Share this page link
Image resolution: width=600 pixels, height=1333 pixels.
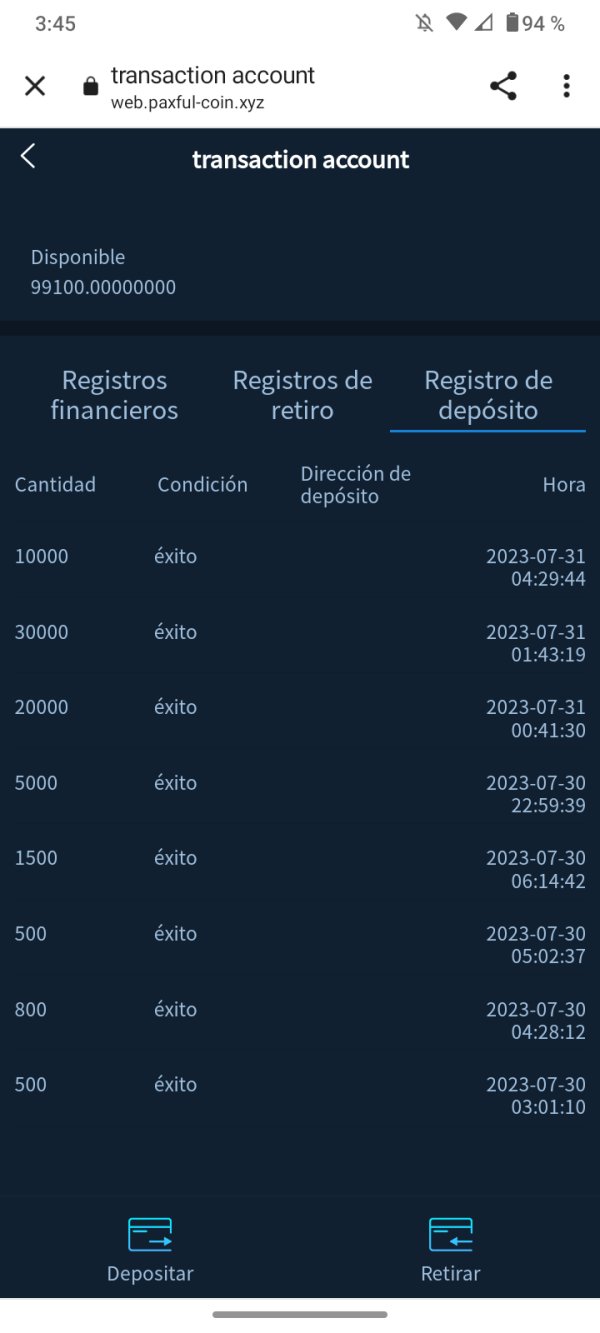(x=503, y=86)
